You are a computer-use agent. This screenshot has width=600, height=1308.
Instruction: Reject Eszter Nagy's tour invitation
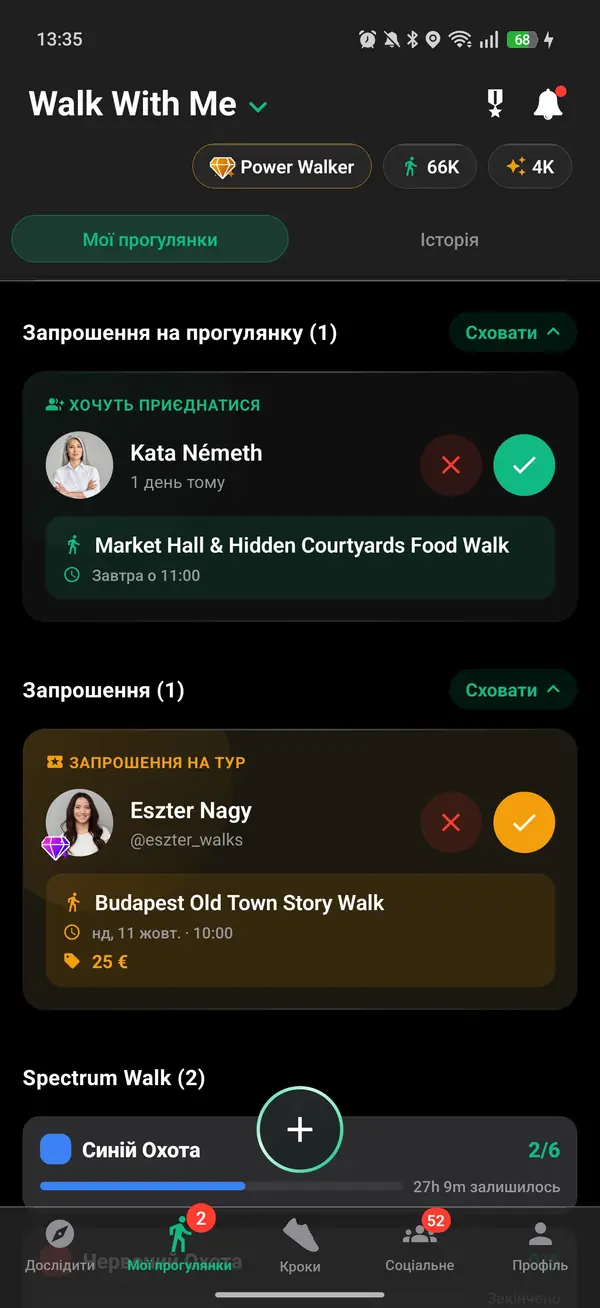point(451,822)
